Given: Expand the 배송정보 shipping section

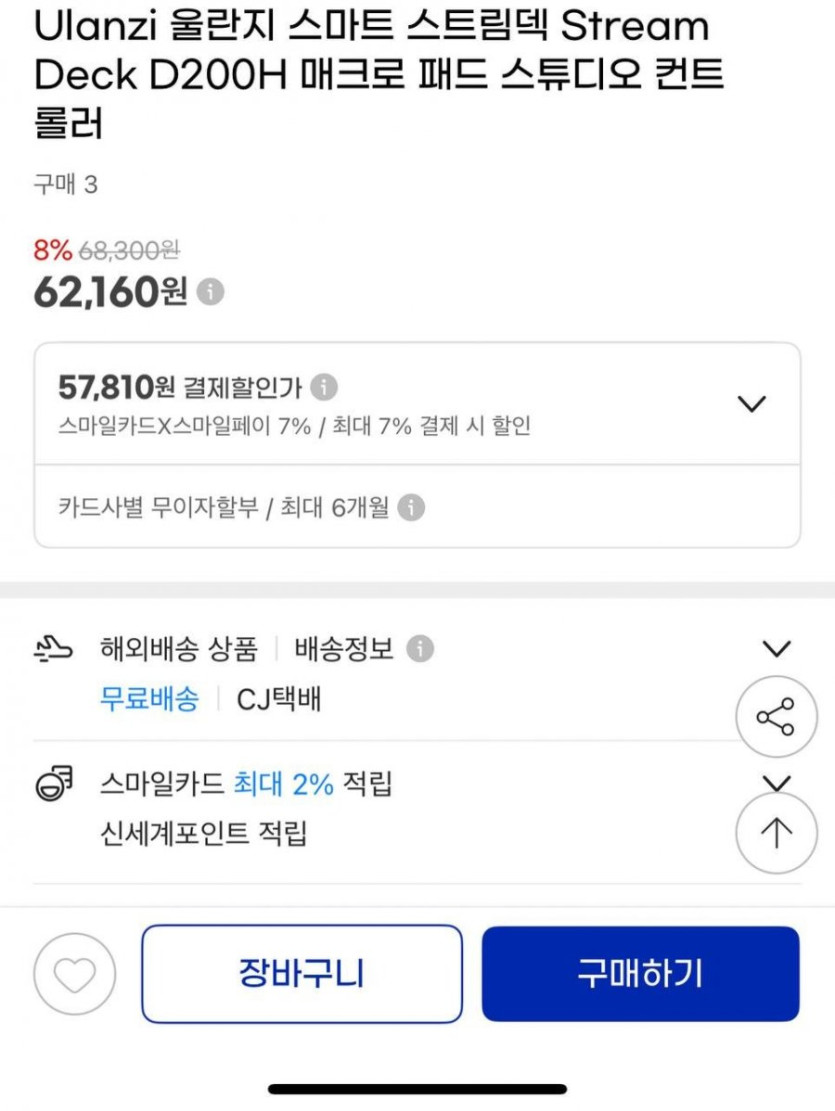Looking at the screenshot, I should [776, 649].
